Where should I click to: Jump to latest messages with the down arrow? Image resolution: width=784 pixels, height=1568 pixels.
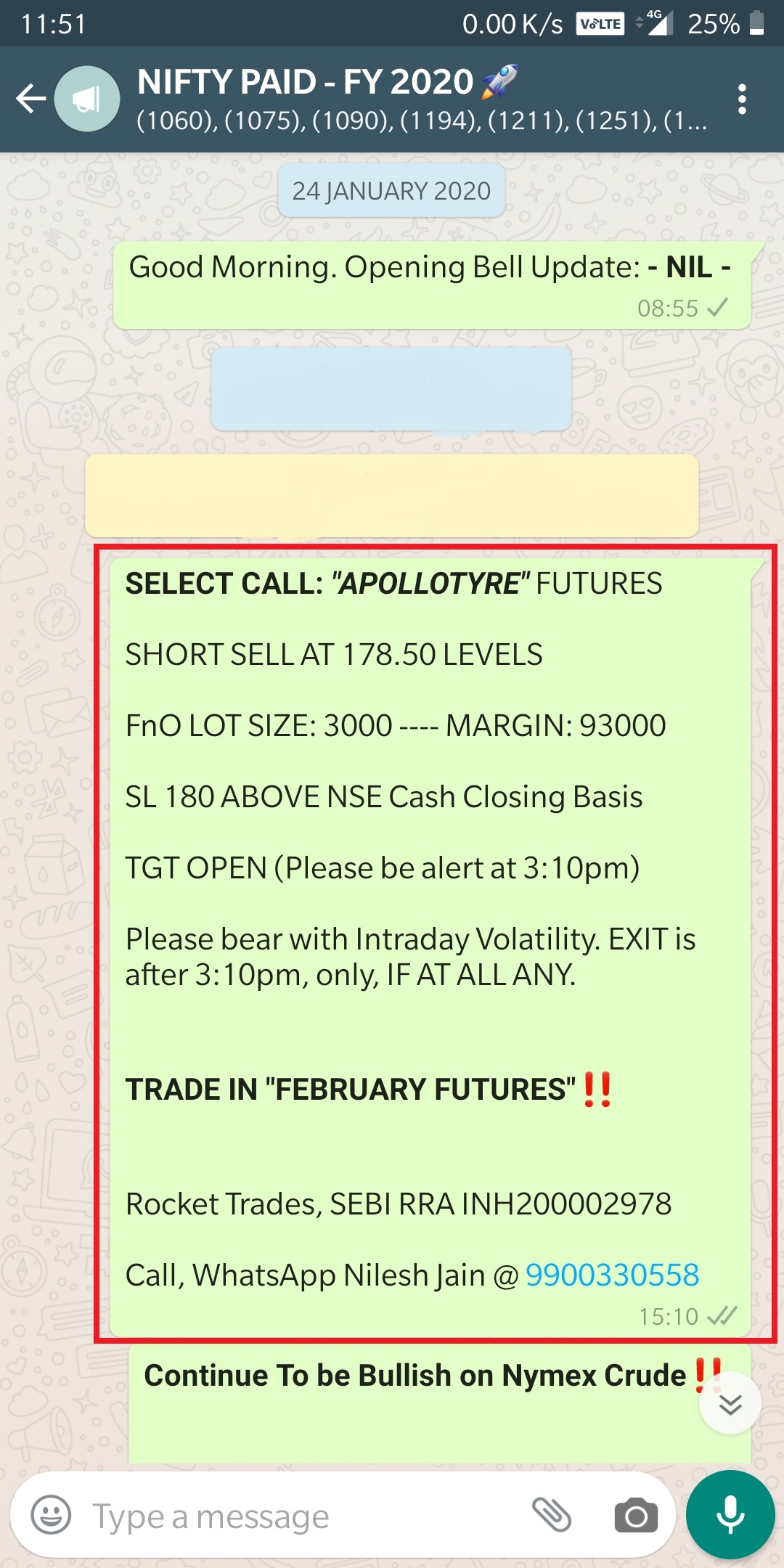point(730,1402)
